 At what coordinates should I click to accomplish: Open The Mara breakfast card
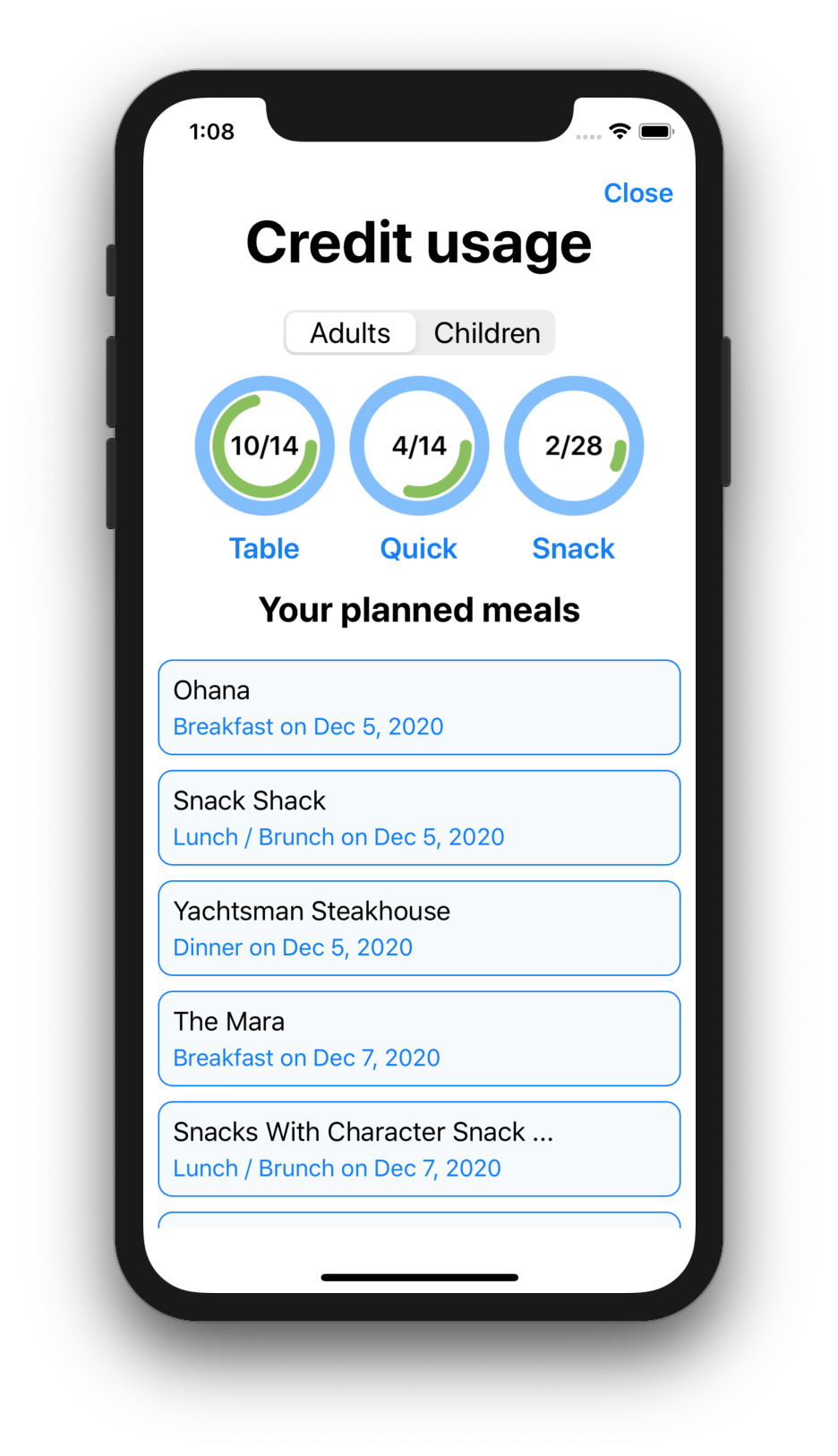pyautogui.click(x=419, y=1039)
